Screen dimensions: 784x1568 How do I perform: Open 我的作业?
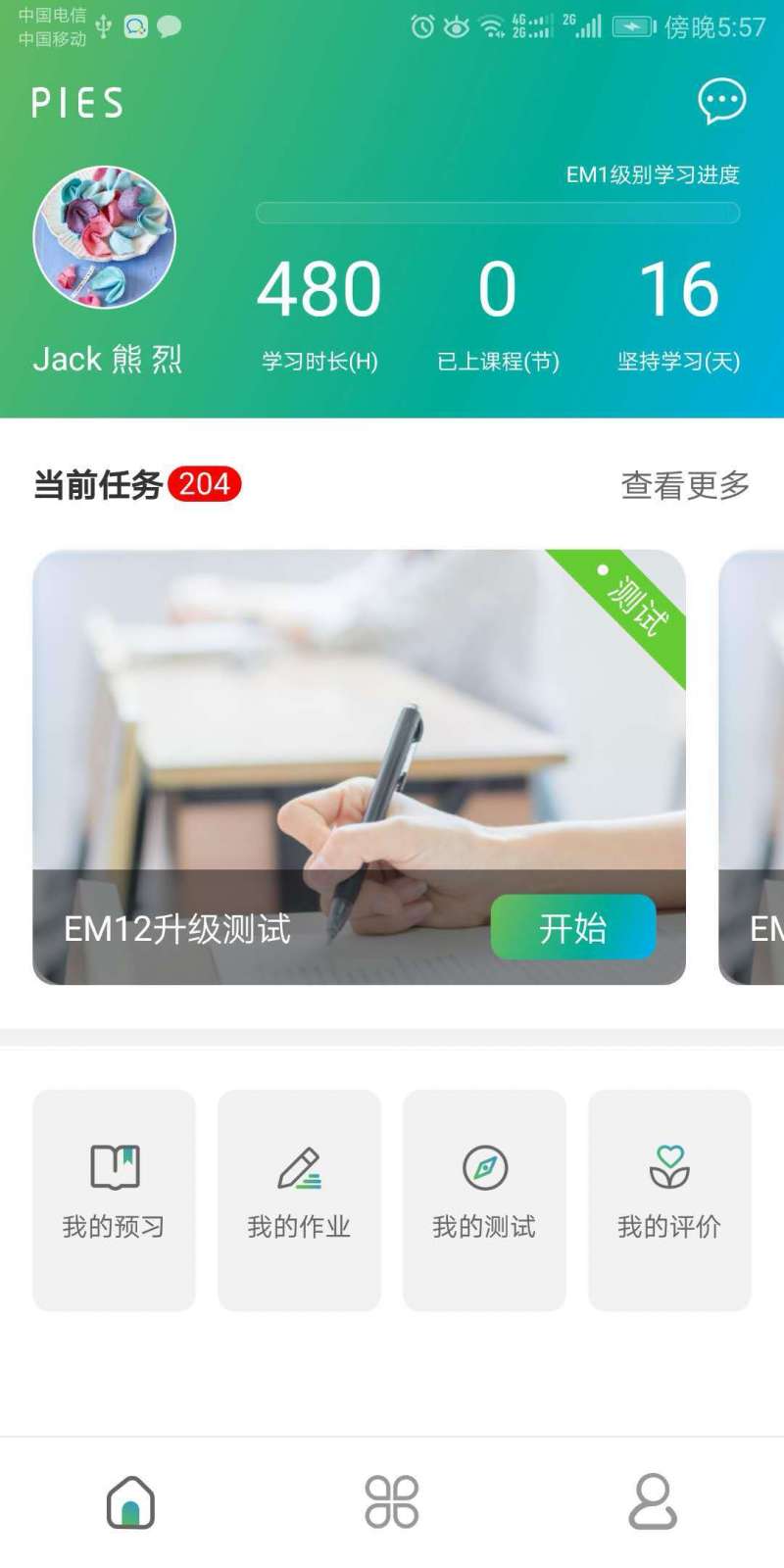[299, 1200]
